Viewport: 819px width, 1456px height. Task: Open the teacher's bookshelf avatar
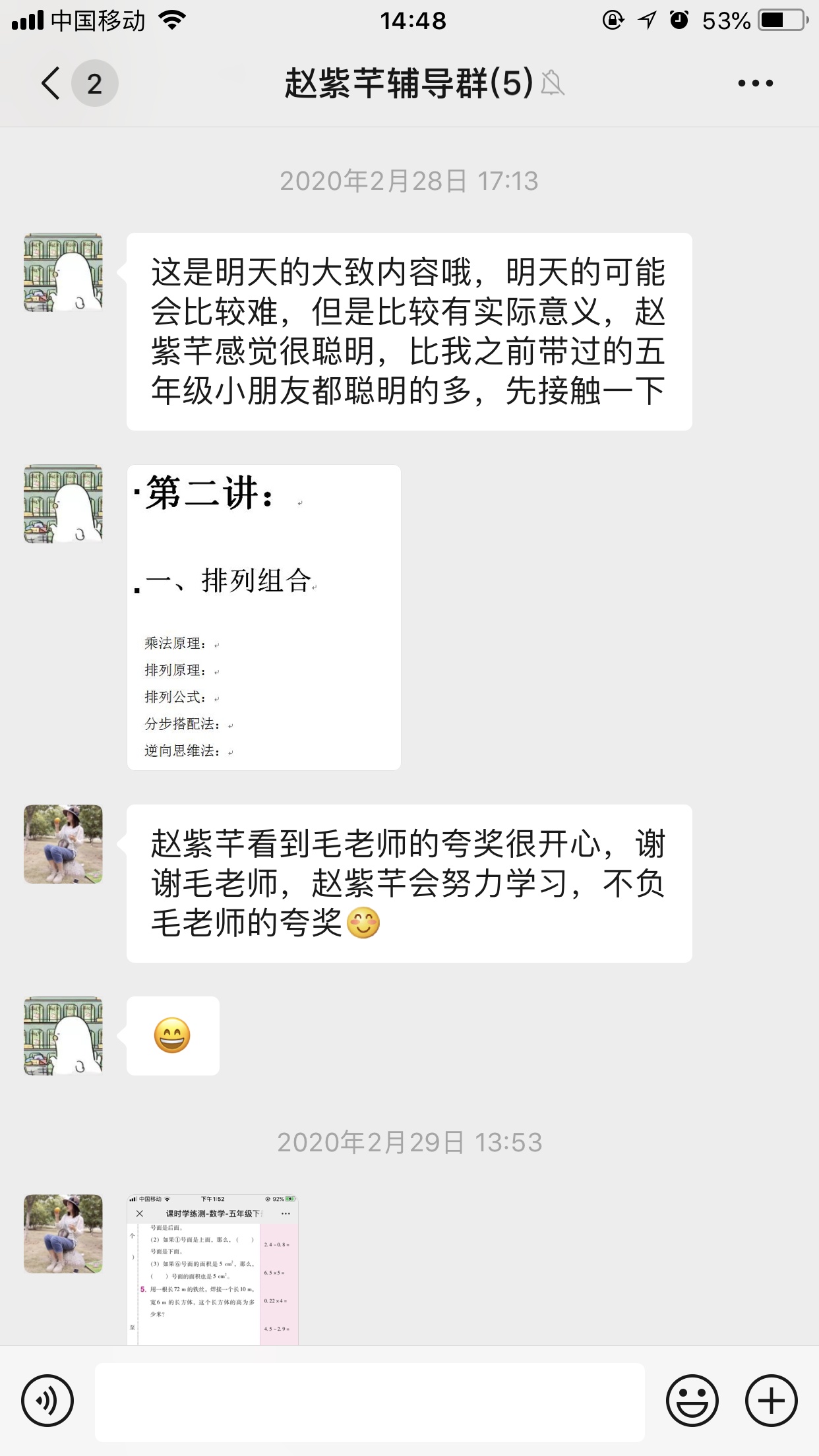coord(64,272)
